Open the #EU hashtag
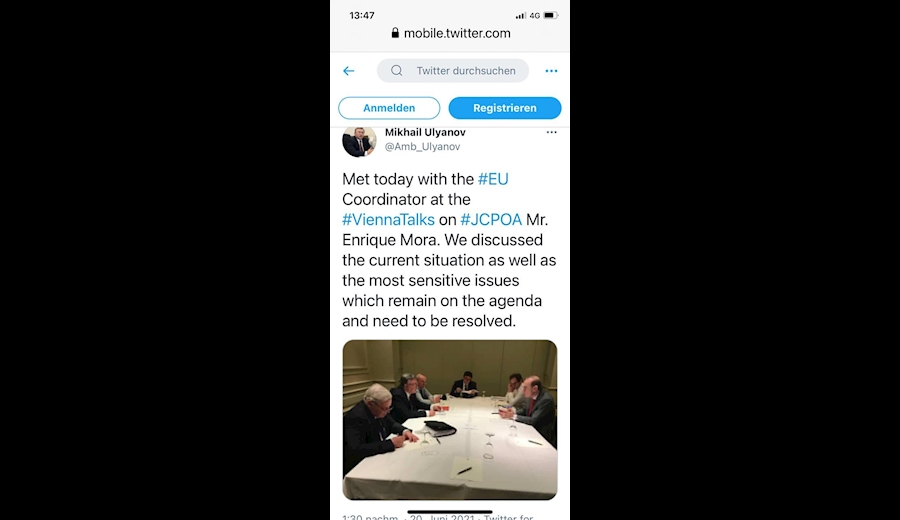900x520 pixels. coord(493,179)
